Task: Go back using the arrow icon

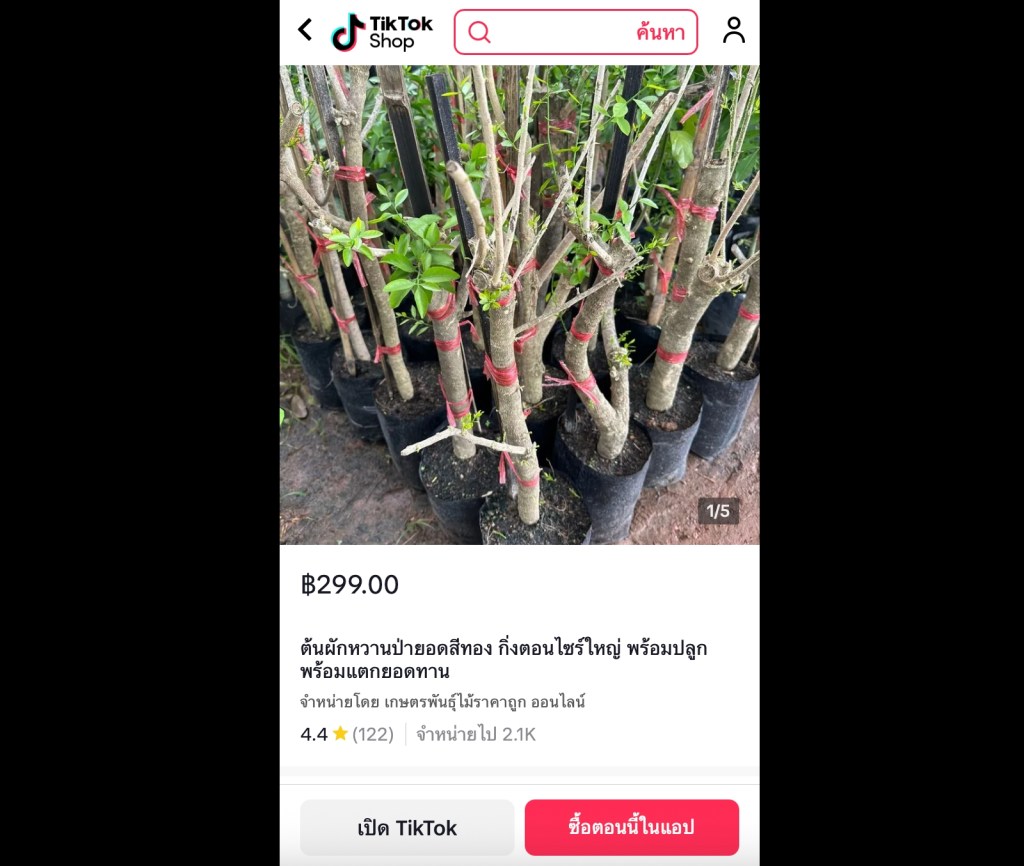Action: (305, 31)
